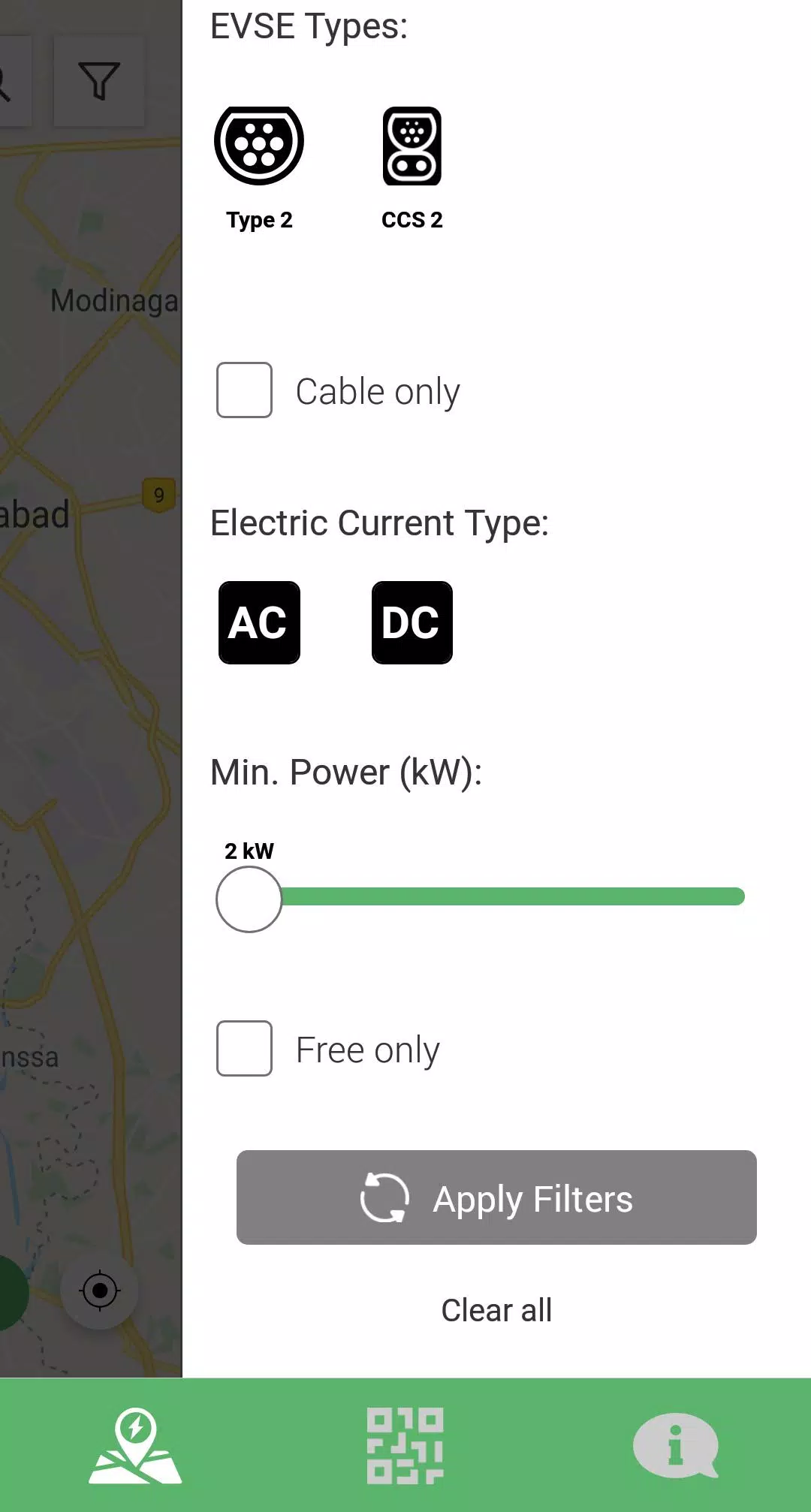Open the QR code scanner tab
Screen dimensions: 811x1512
point(405,1445)
